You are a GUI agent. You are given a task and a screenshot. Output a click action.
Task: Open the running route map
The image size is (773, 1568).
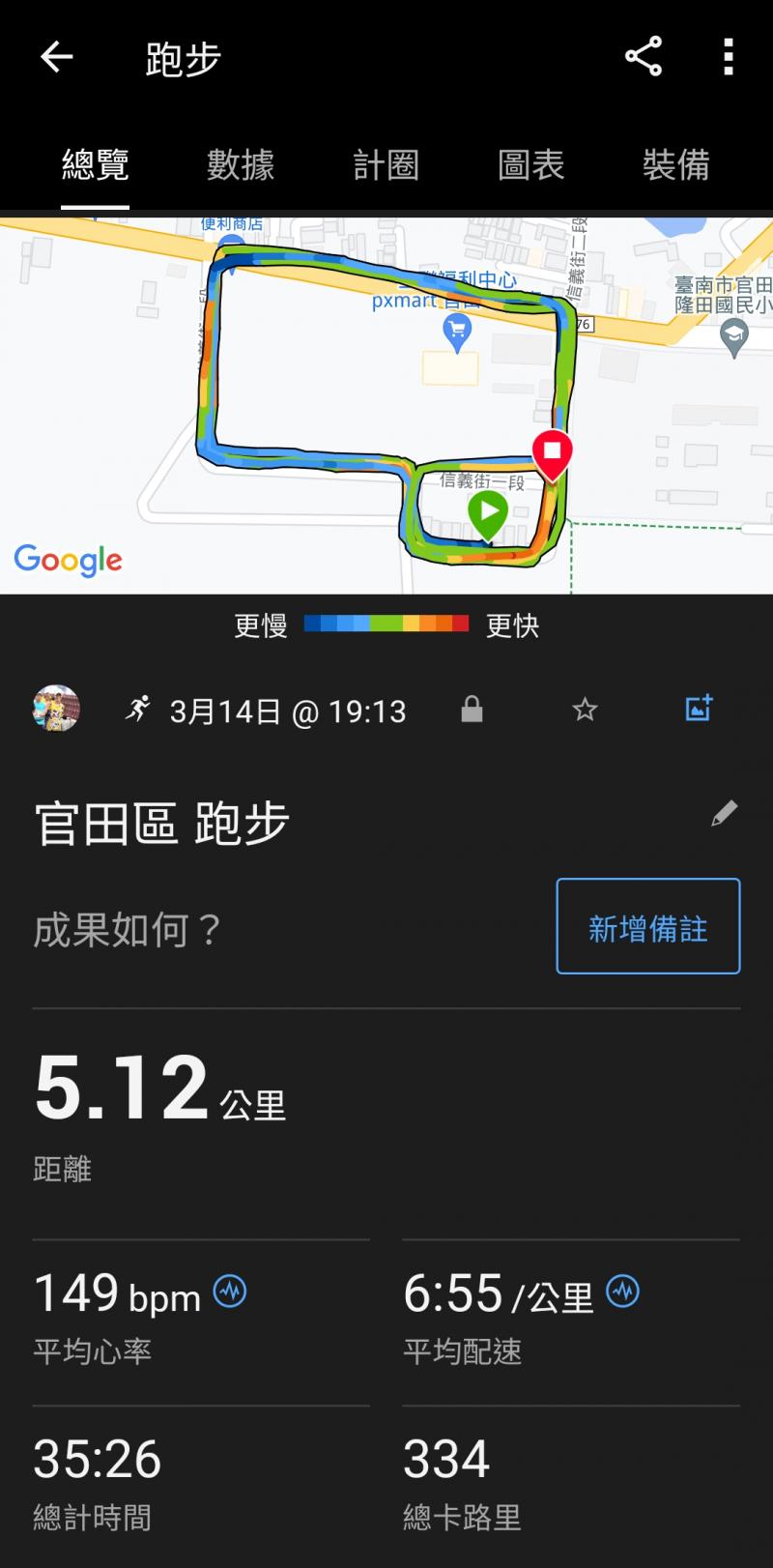pyautogui.click(x=386, y=406)
